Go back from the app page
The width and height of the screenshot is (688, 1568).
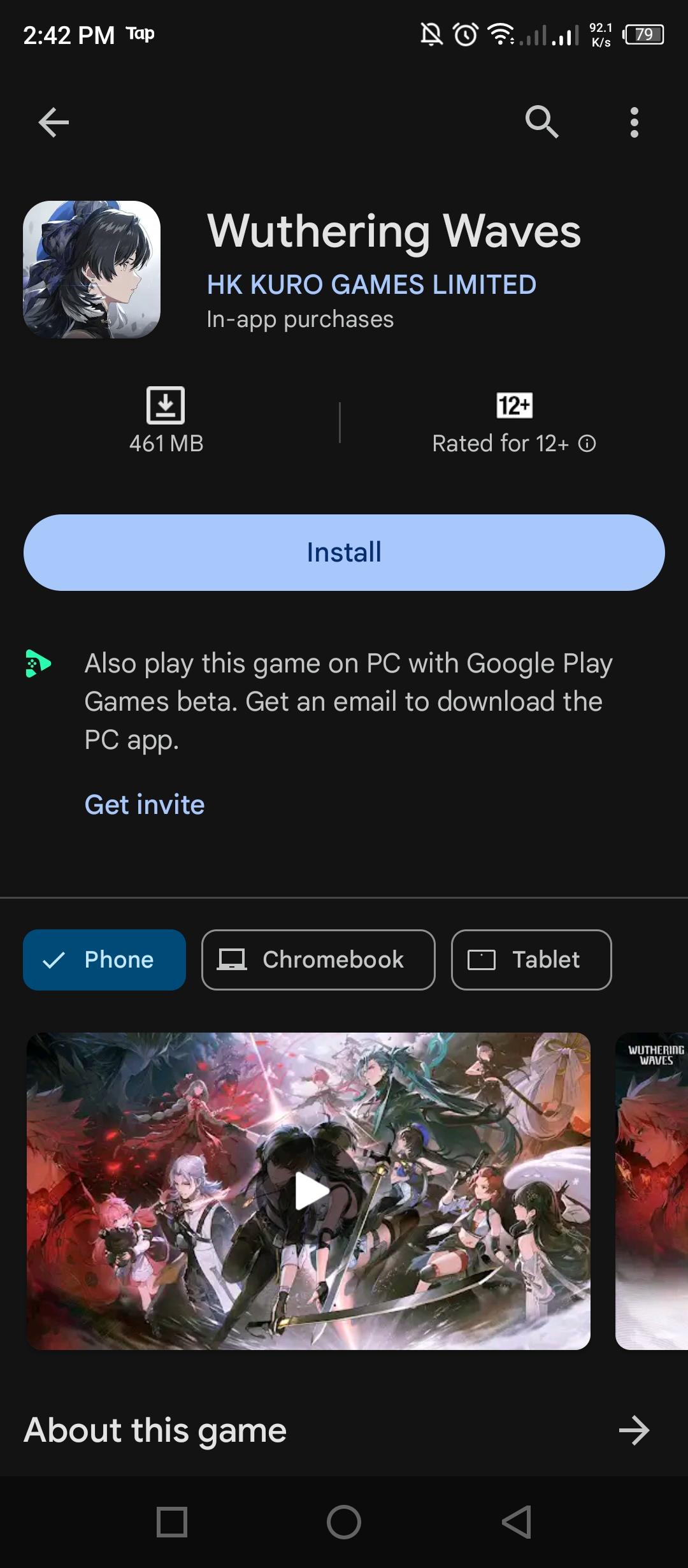54,122
